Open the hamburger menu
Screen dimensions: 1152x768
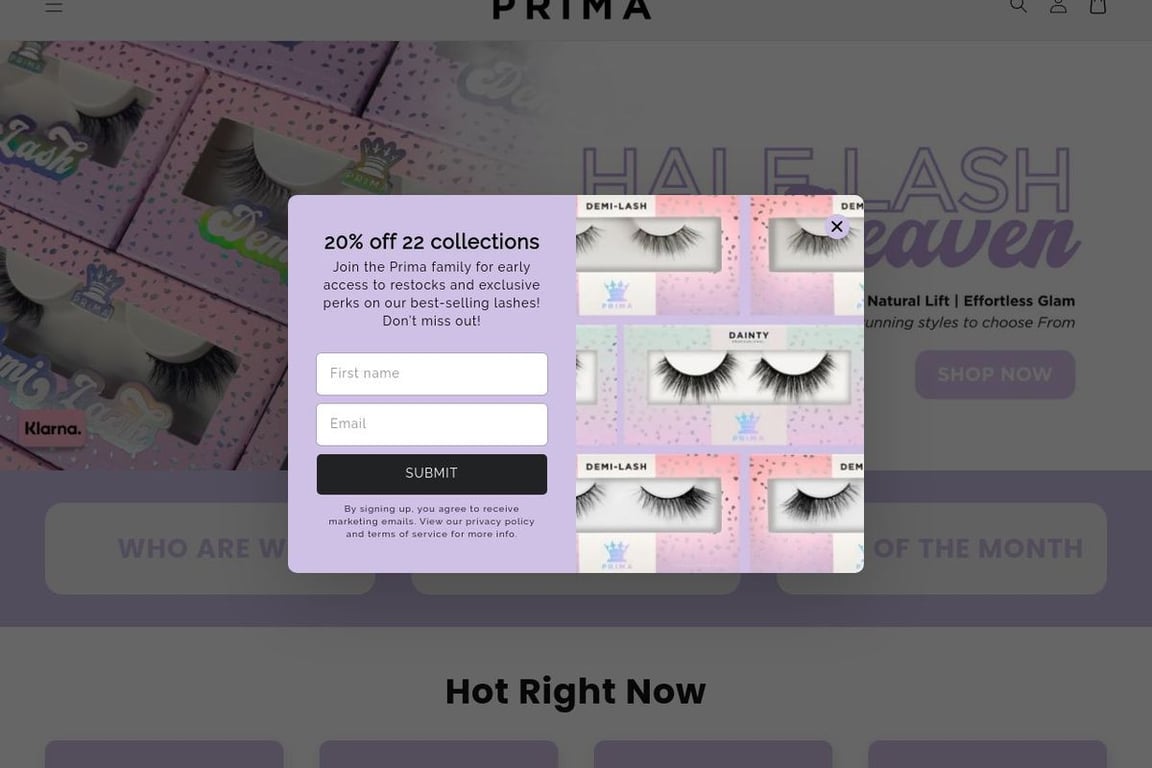[54, 7]
